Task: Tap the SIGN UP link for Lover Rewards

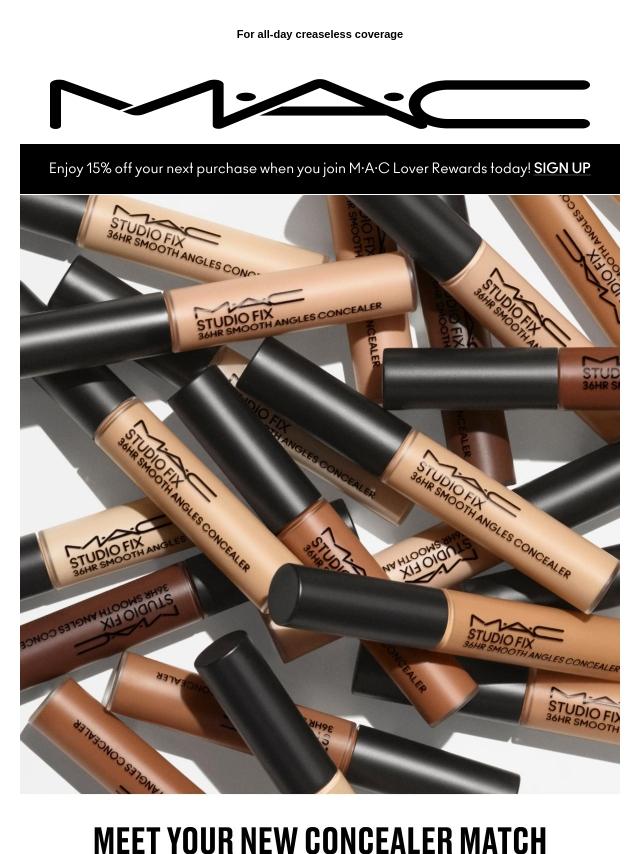Action: pos(562,168)
